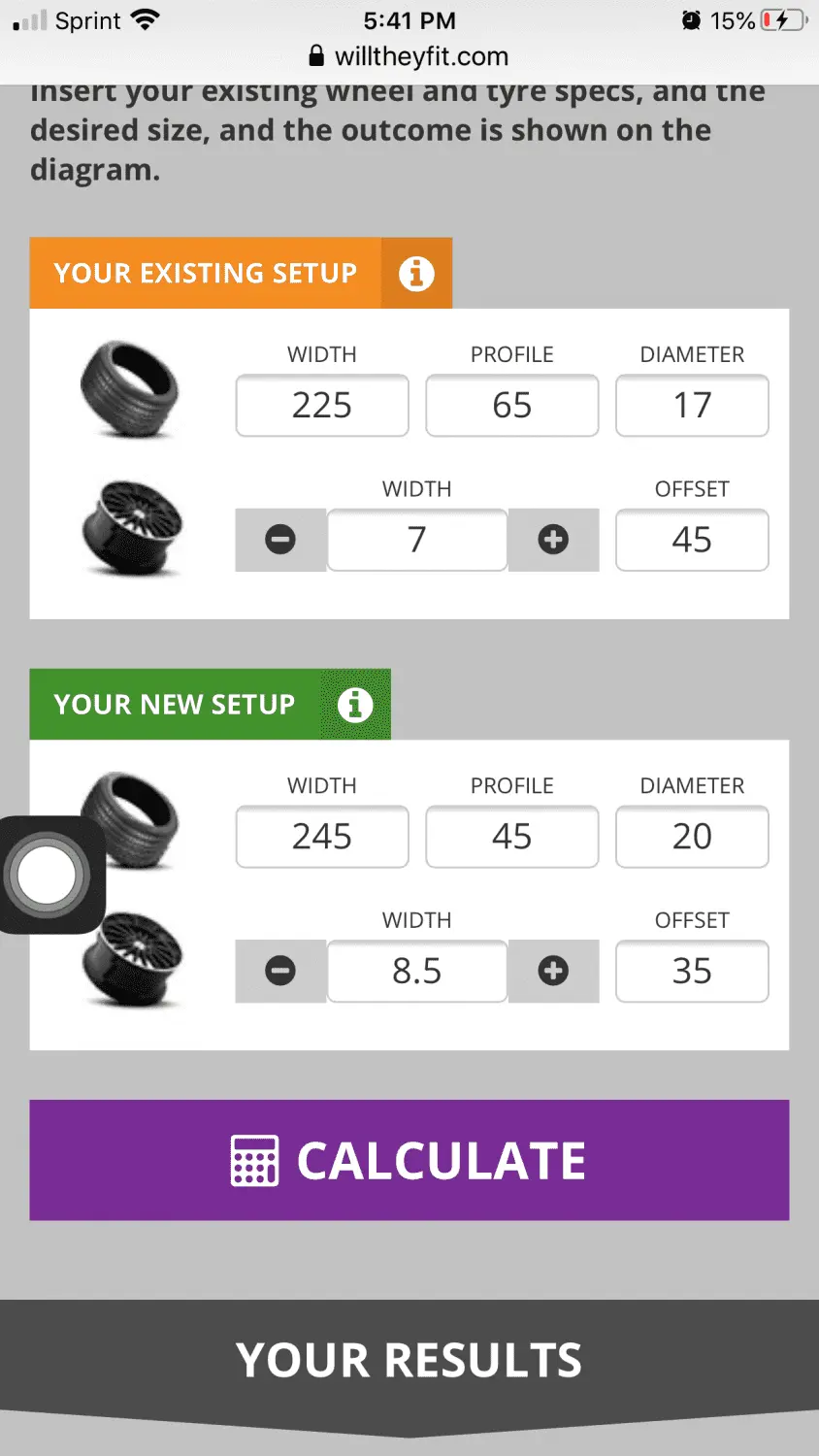
Task: Open the AssistiveTouch floating button
Action: pos(47,875)
